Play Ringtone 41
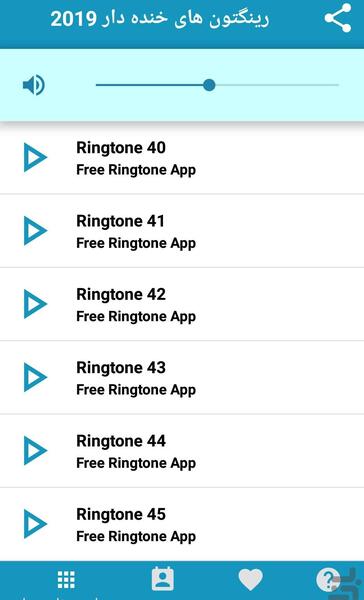Viewport: 364px width, 600px height. [x=35, y=230]
